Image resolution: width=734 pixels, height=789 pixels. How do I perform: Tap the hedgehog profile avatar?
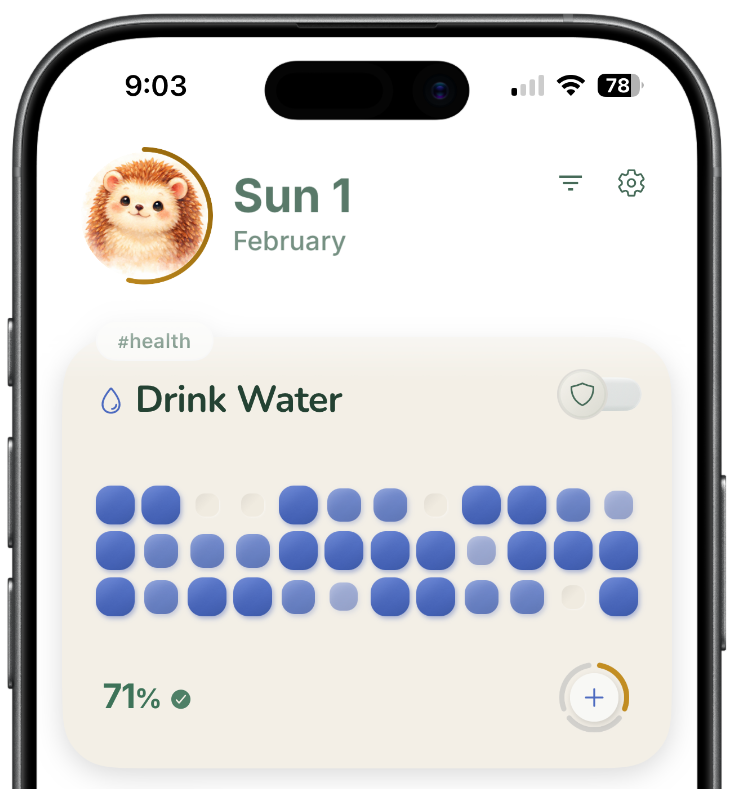146,215
